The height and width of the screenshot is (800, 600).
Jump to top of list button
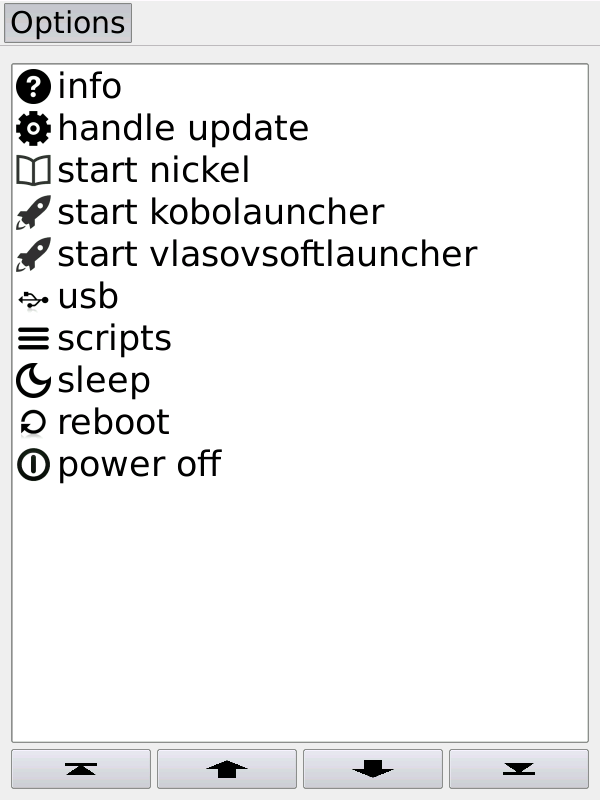click(81, 769)
